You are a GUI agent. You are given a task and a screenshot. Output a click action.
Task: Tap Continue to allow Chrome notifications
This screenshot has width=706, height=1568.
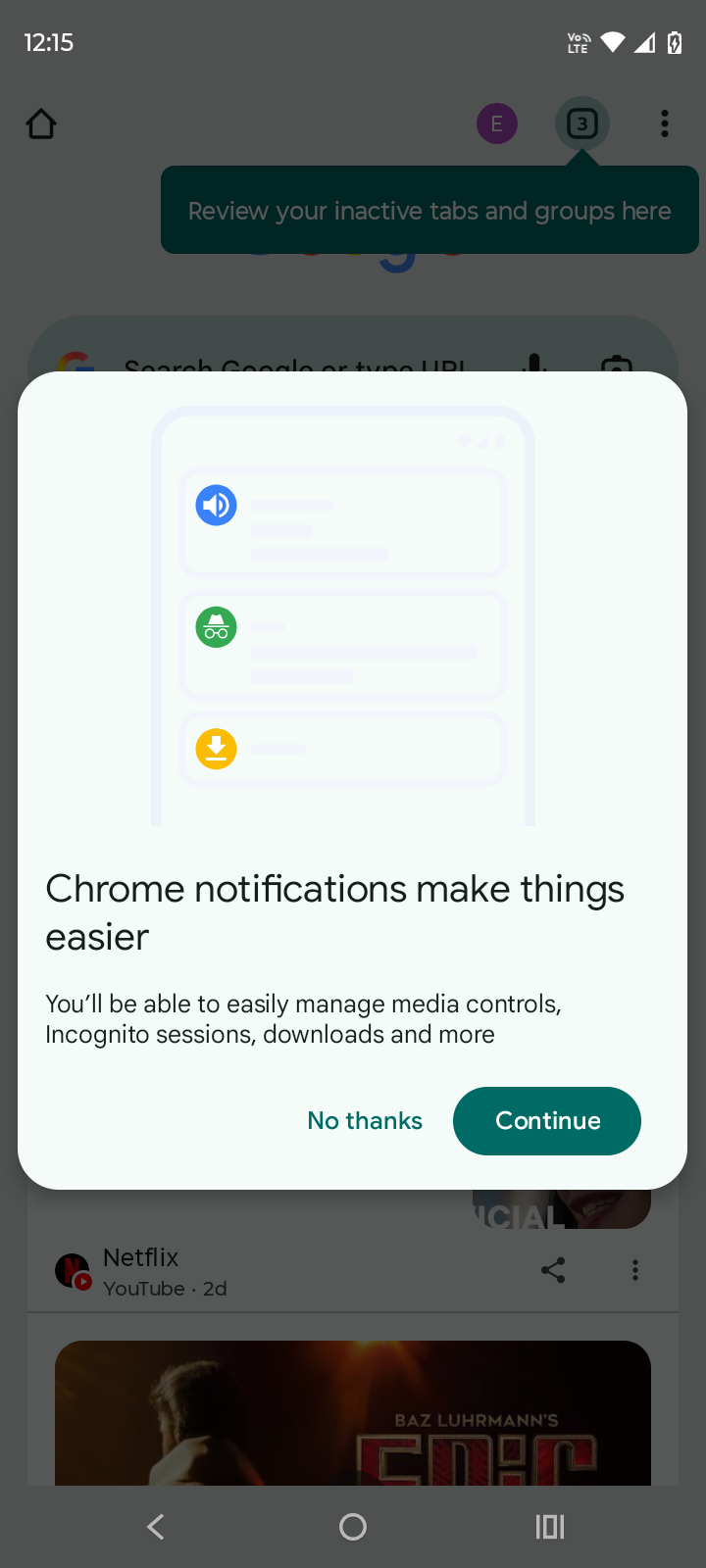pyautogui.click(x=546, y=1120)
